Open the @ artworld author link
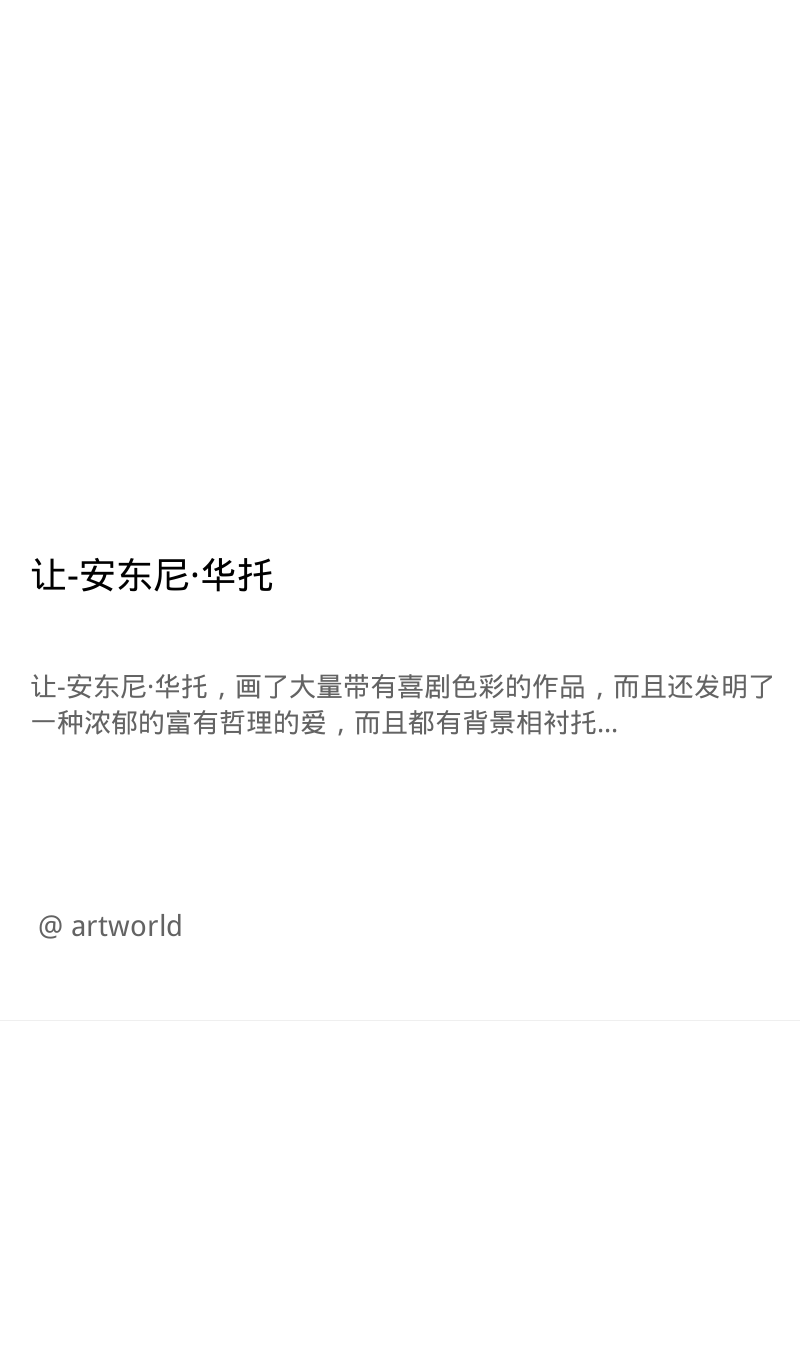Image resolution: width=800 pixels, height=1360 pixels. (x=110, y=926)
